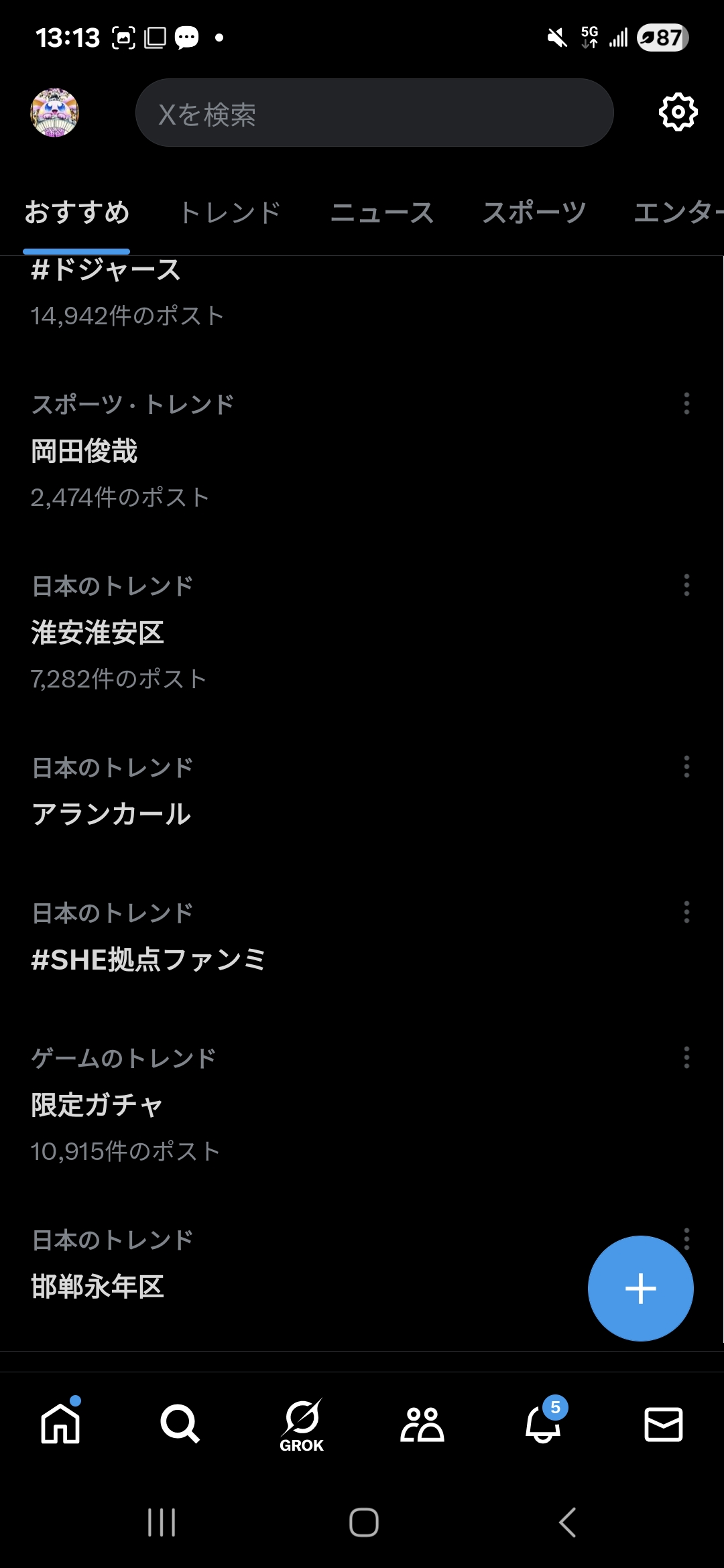Tap the Xを検索 search field

[374, 113]
